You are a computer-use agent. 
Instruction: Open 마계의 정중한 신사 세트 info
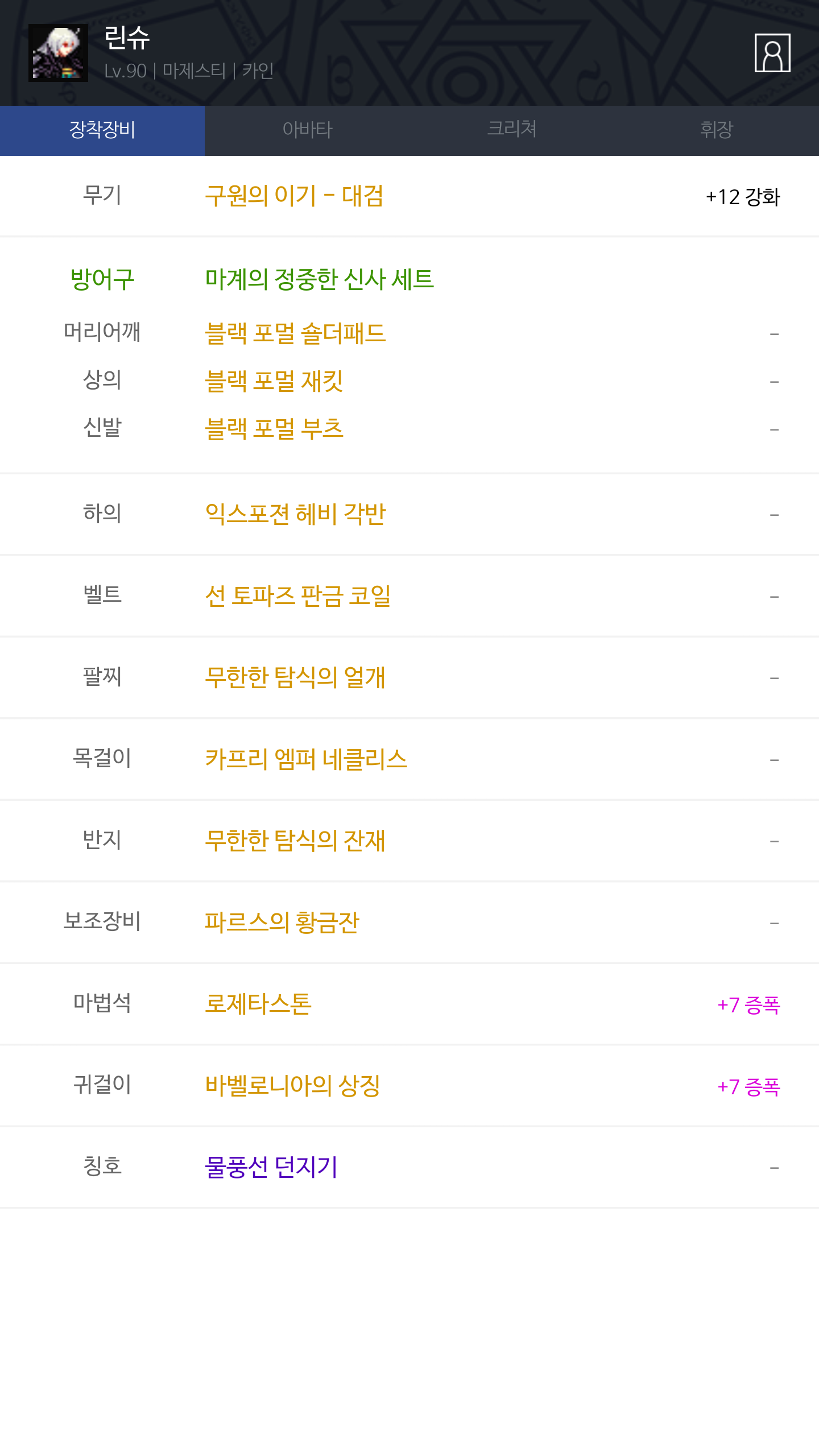tap(320, 280)
